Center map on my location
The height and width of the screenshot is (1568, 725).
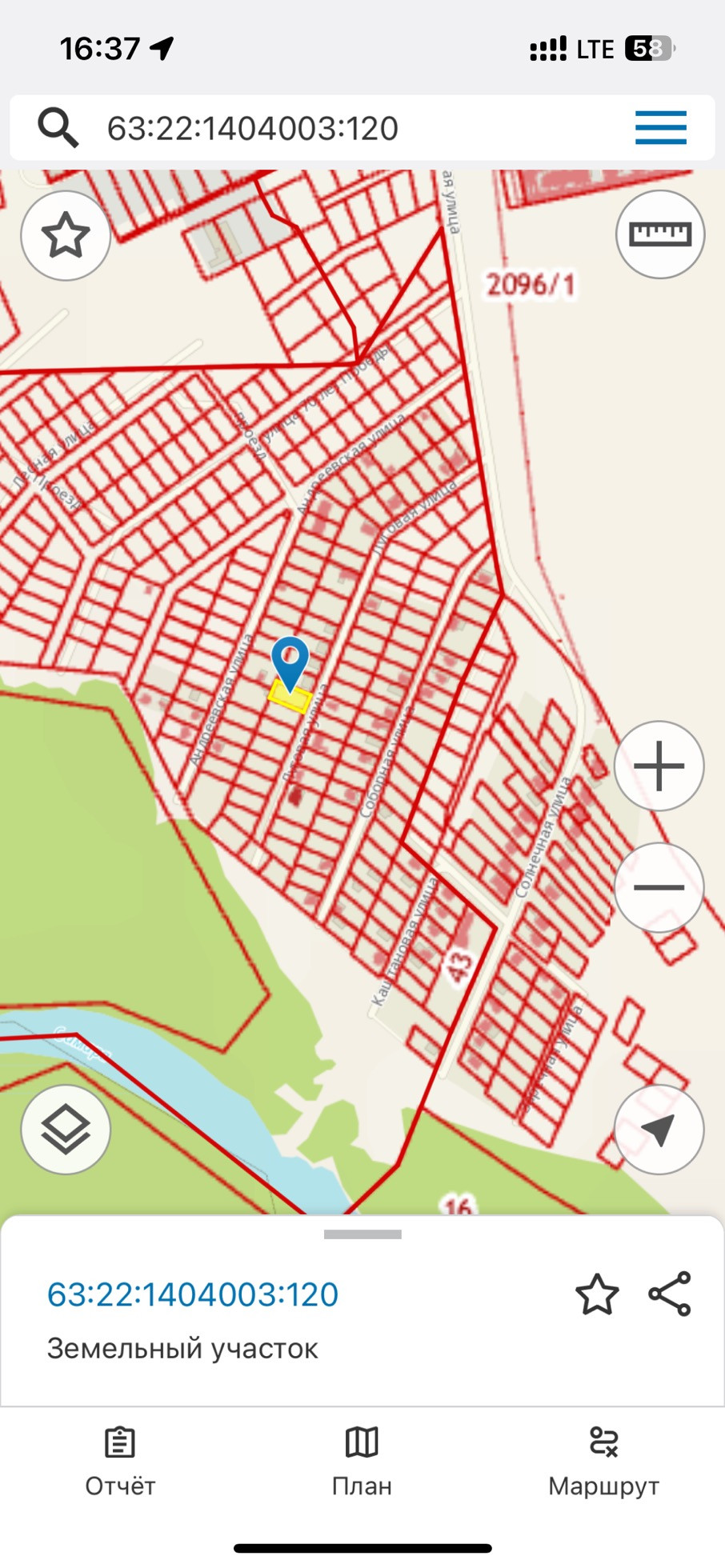[x=659, y=1130]
